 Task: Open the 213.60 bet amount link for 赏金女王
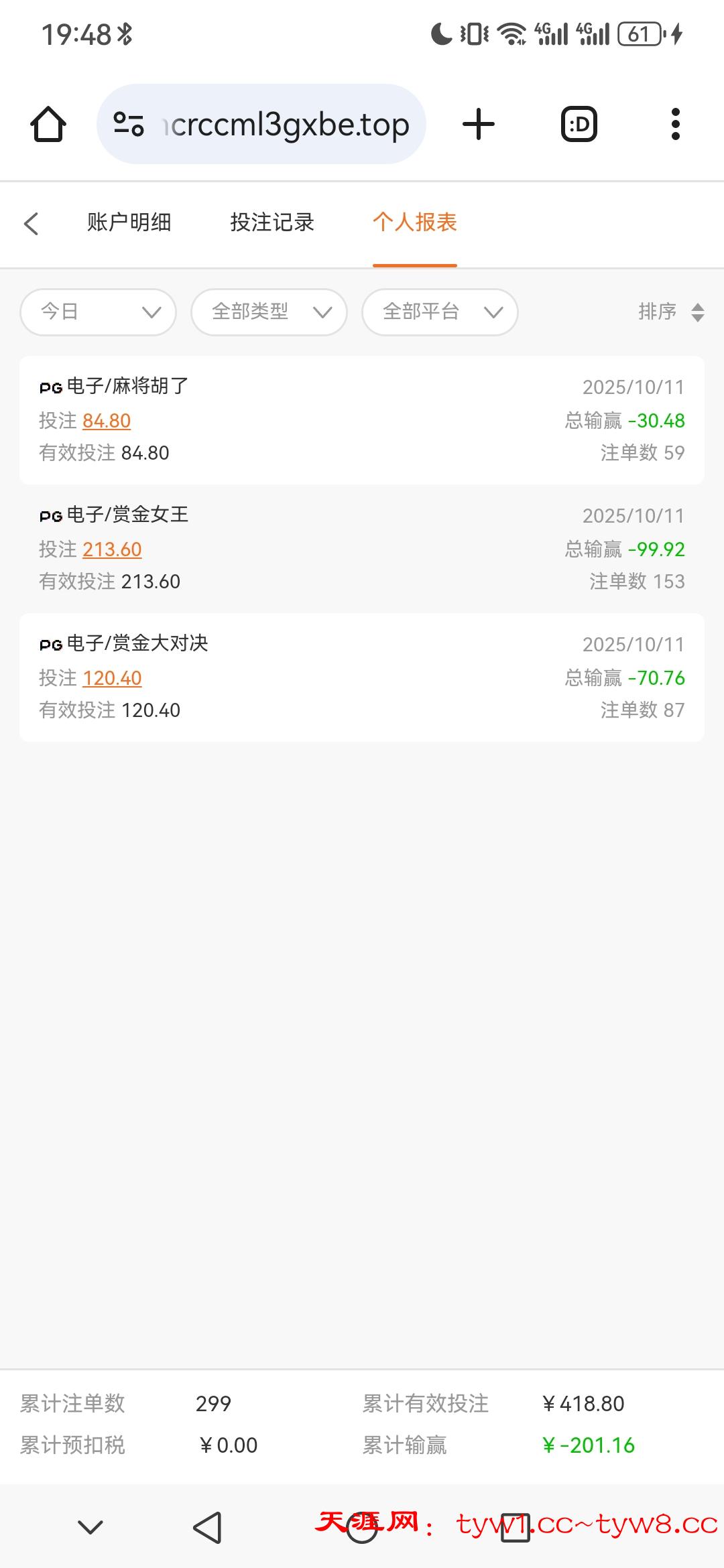point(111,549)
